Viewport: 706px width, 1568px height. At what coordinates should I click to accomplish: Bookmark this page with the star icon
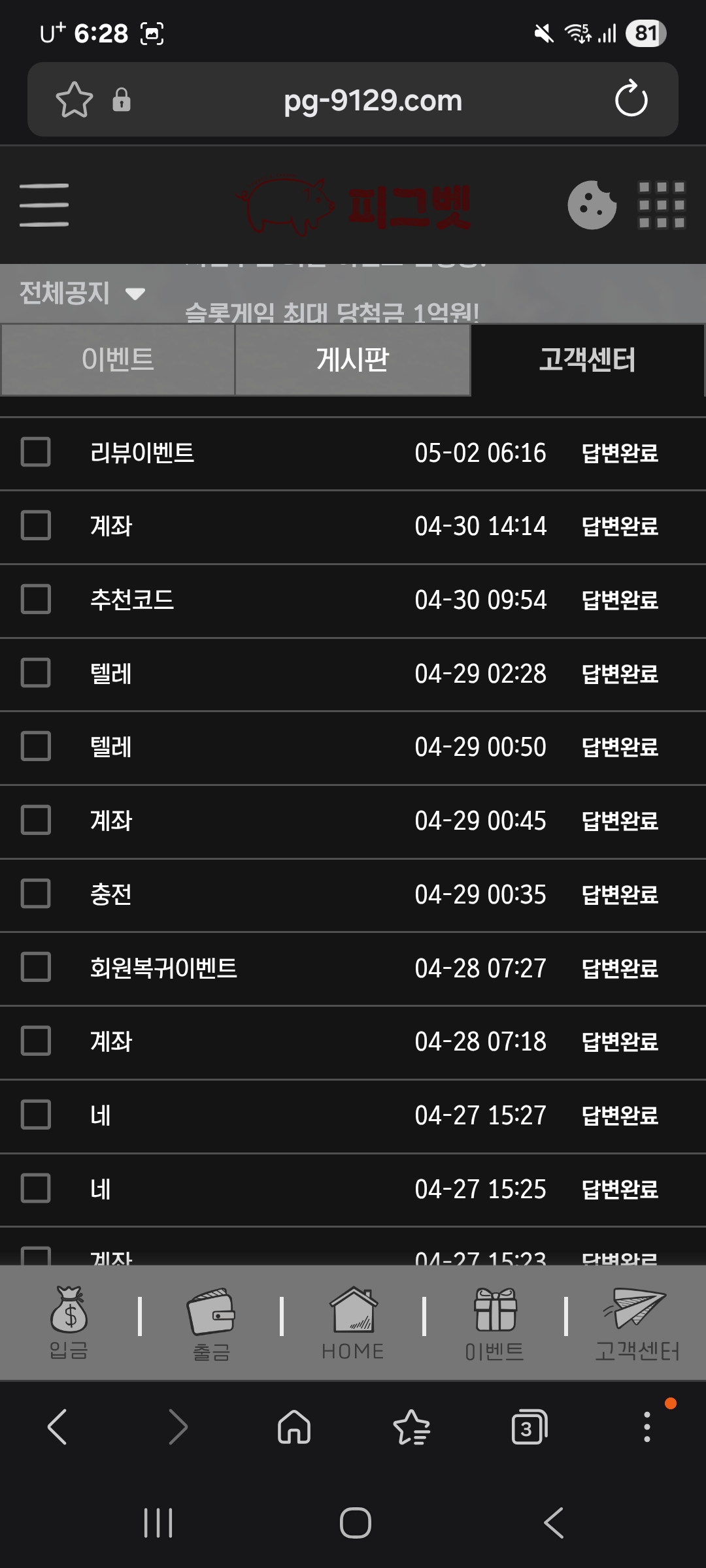click(75, 100)
